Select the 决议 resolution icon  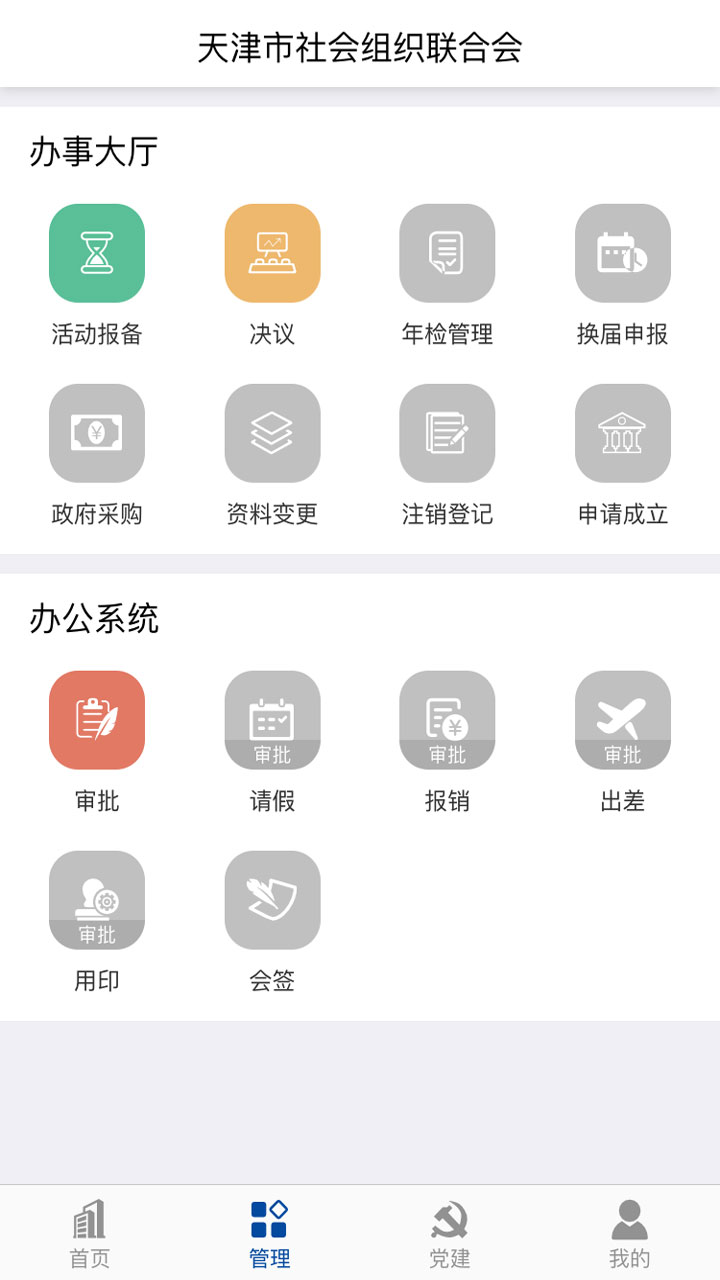pyautogui.click(x=272, y=253)
